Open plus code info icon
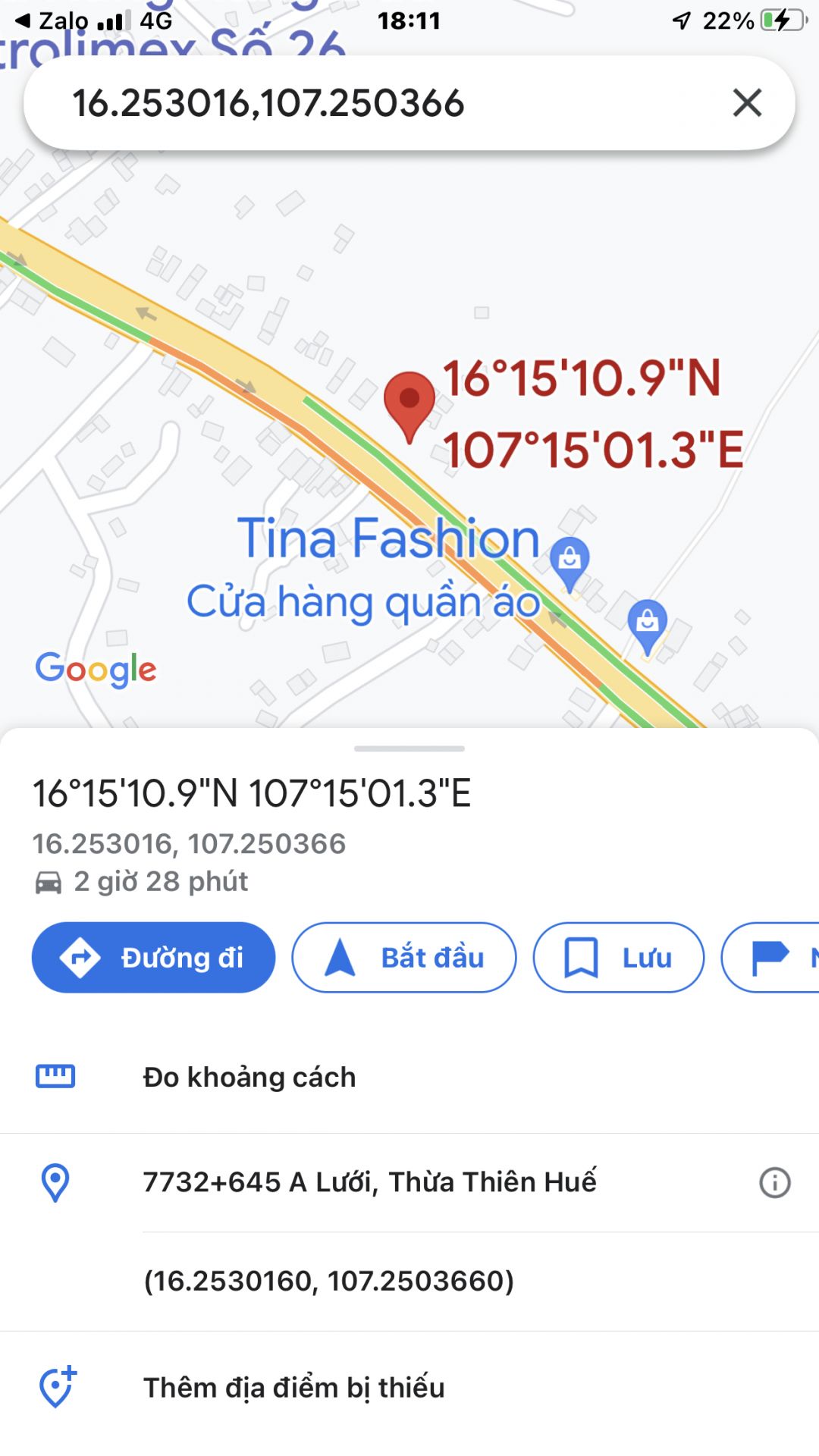Image resolution: width=819 pixels, height=1456 pixels. (774, 1182)
